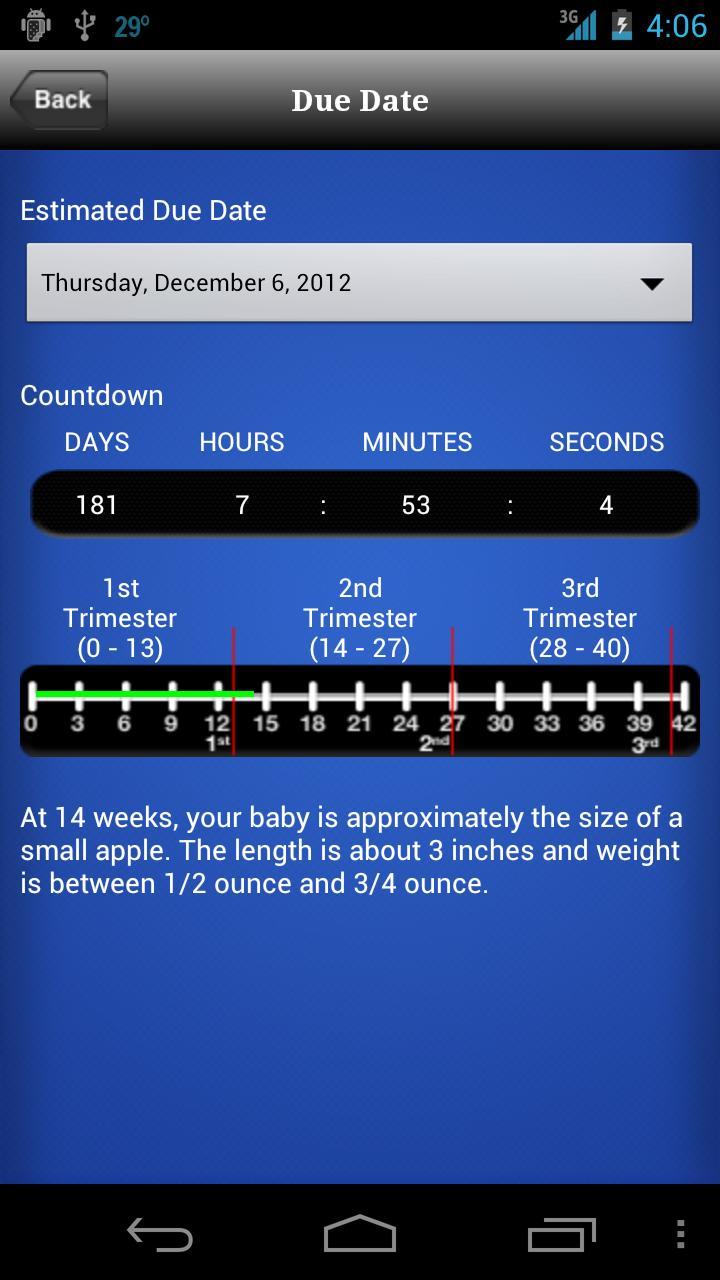Go to the device home screen
Image resolution: width=720 pixels, height=1280 pixels.
[360, 1234]
